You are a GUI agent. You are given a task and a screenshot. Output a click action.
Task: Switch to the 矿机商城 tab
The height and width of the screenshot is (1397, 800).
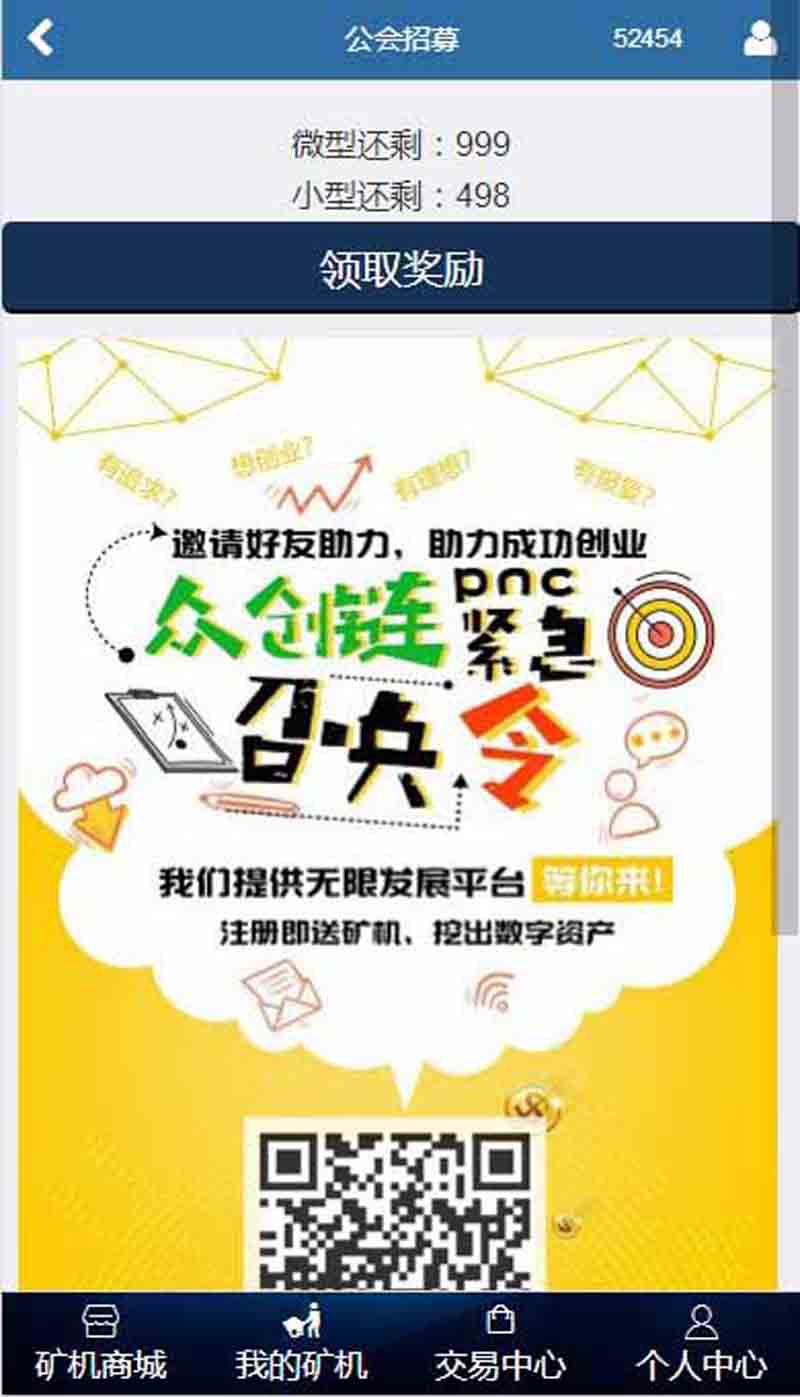[100, 1343]
